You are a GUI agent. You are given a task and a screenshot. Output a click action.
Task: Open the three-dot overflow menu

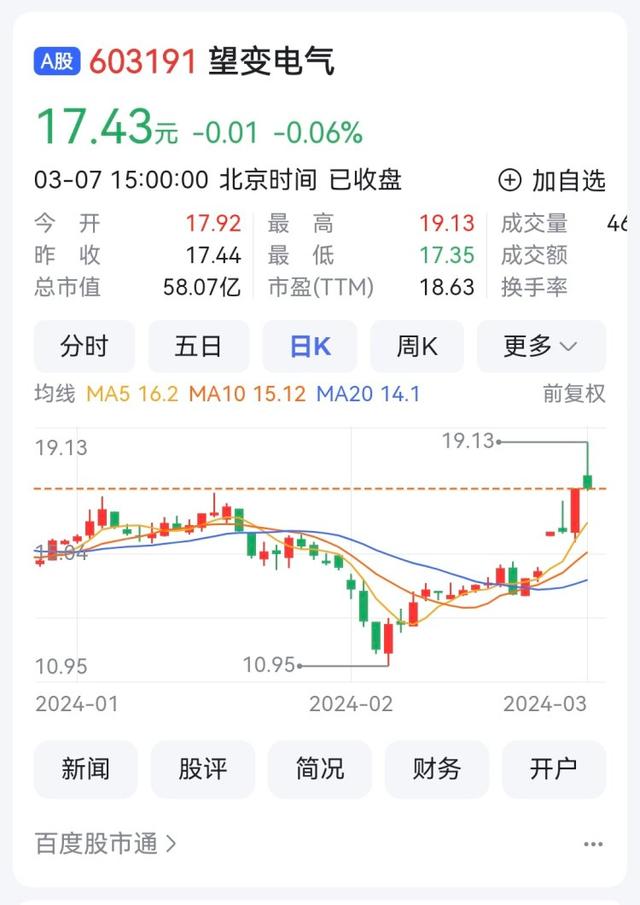point(593,844)
